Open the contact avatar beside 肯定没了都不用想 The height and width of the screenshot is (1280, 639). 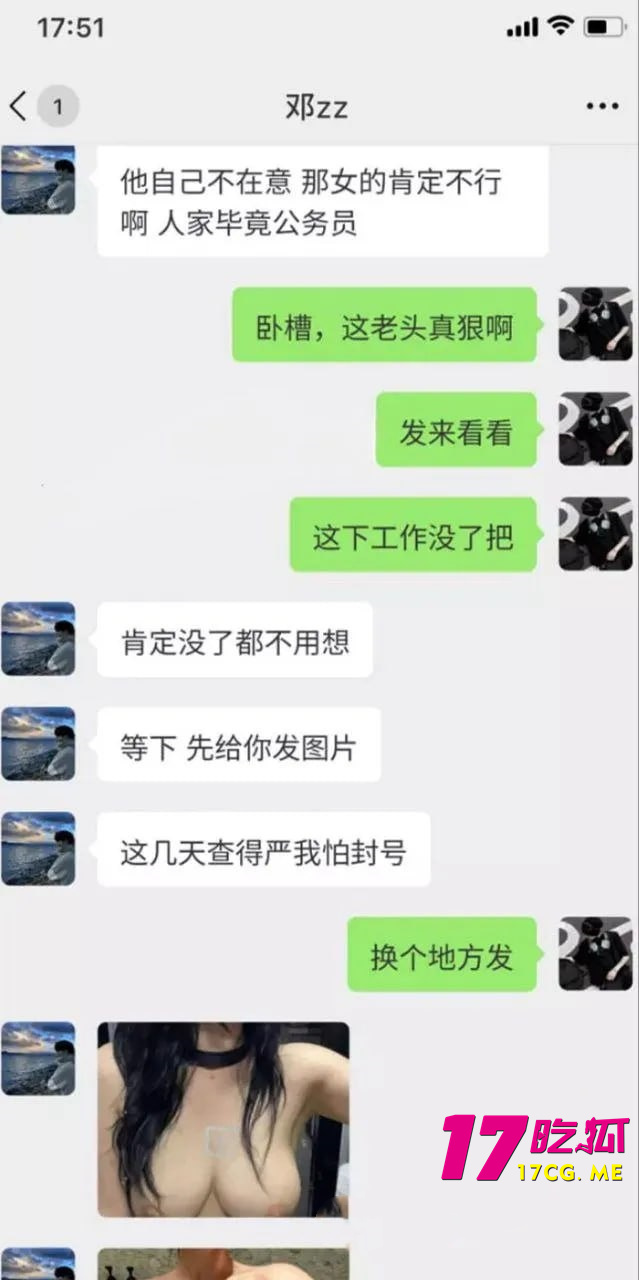[x=38, y=638]
